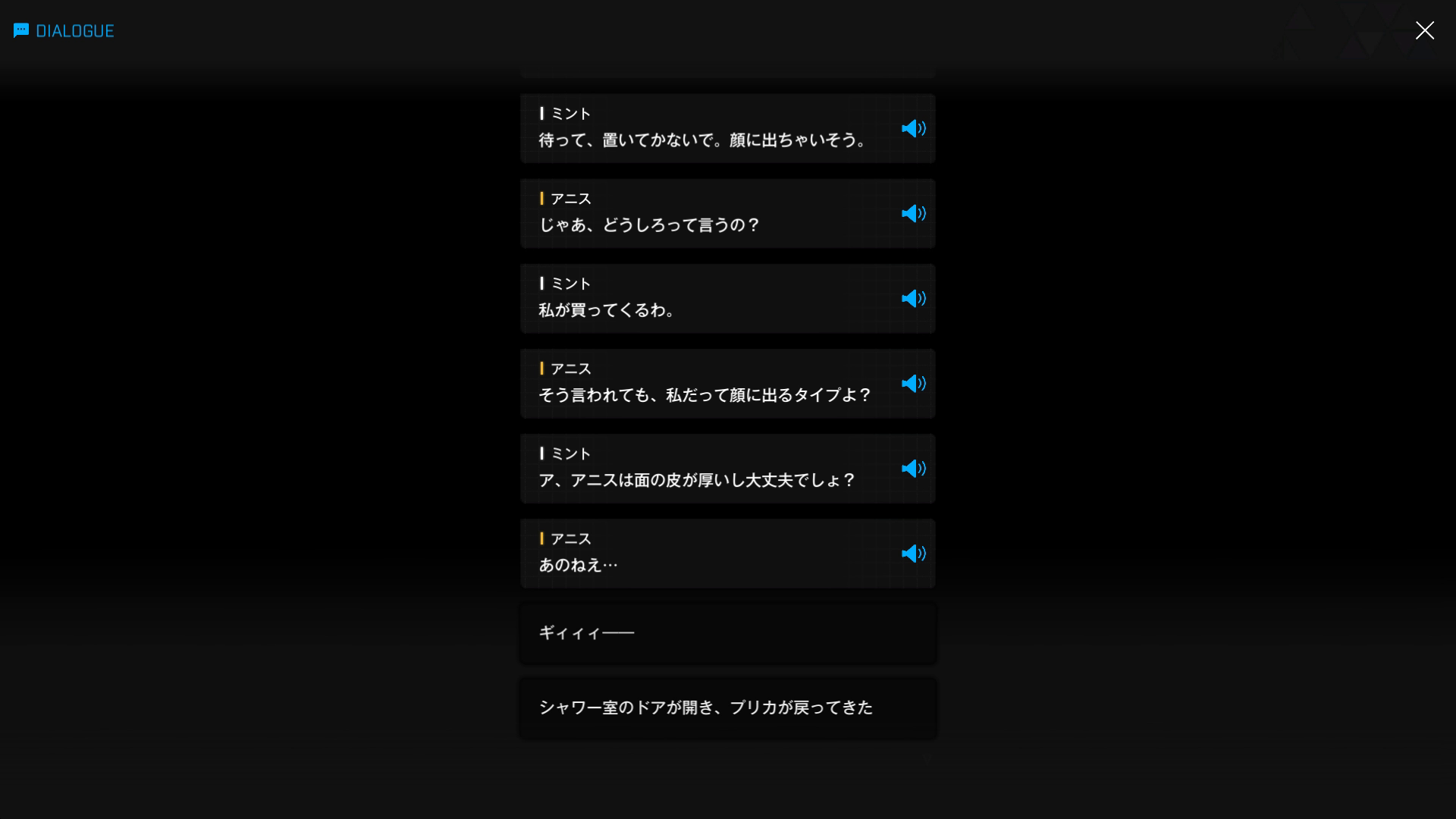This screenshot has width=1456, height=819.
Task: Listen to ミント's line about 面の皮が厚い
Action: tap(913, 469)
